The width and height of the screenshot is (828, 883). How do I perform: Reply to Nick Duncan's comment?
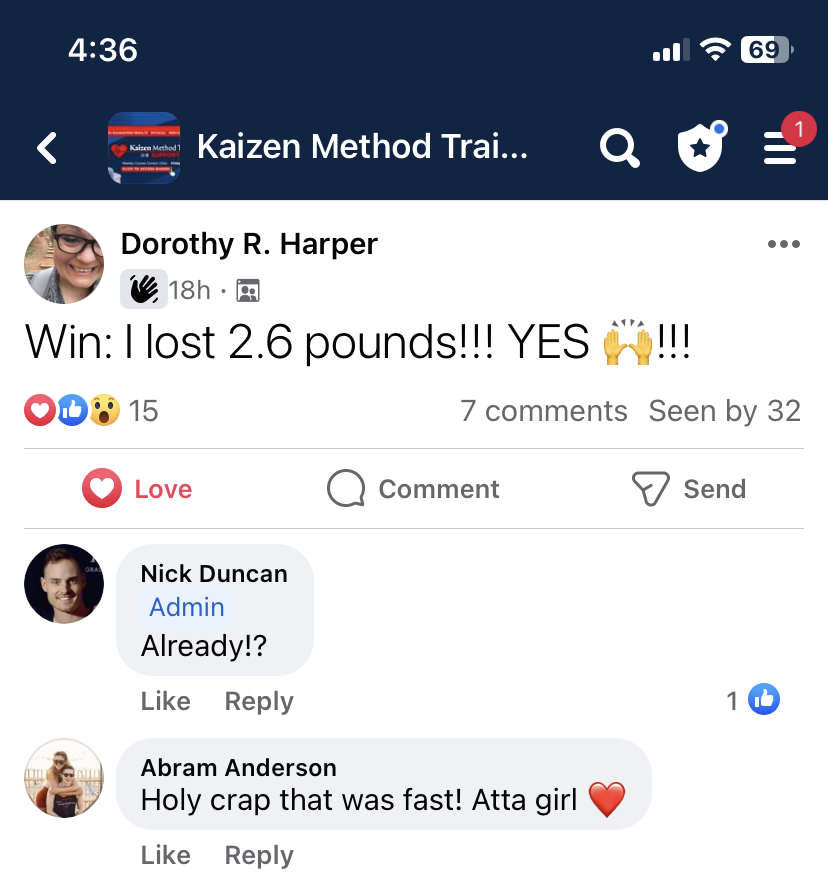(x=259, y=701)
